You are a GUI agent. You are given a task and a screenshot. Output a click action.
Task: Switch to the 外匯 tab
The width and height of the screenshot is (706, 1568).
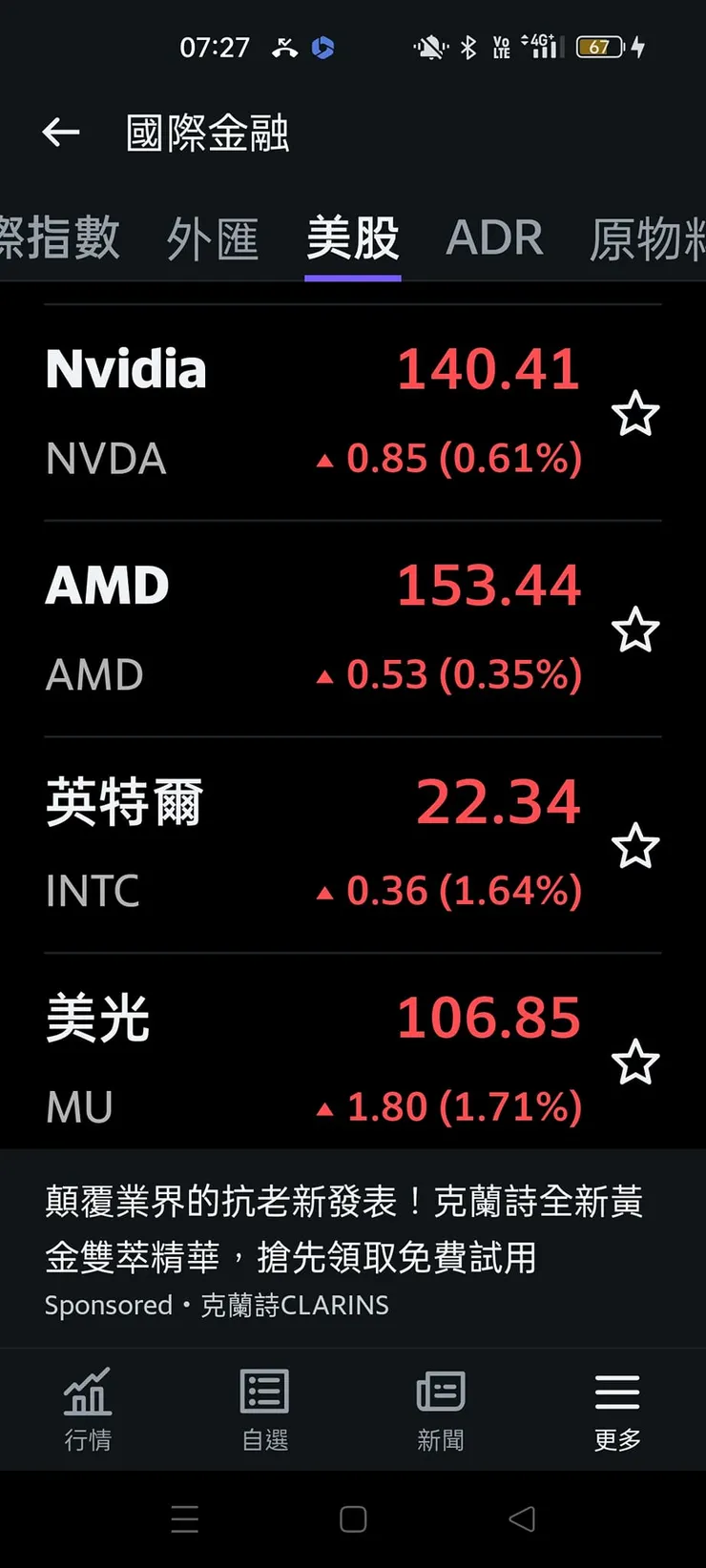click(213, 238)
